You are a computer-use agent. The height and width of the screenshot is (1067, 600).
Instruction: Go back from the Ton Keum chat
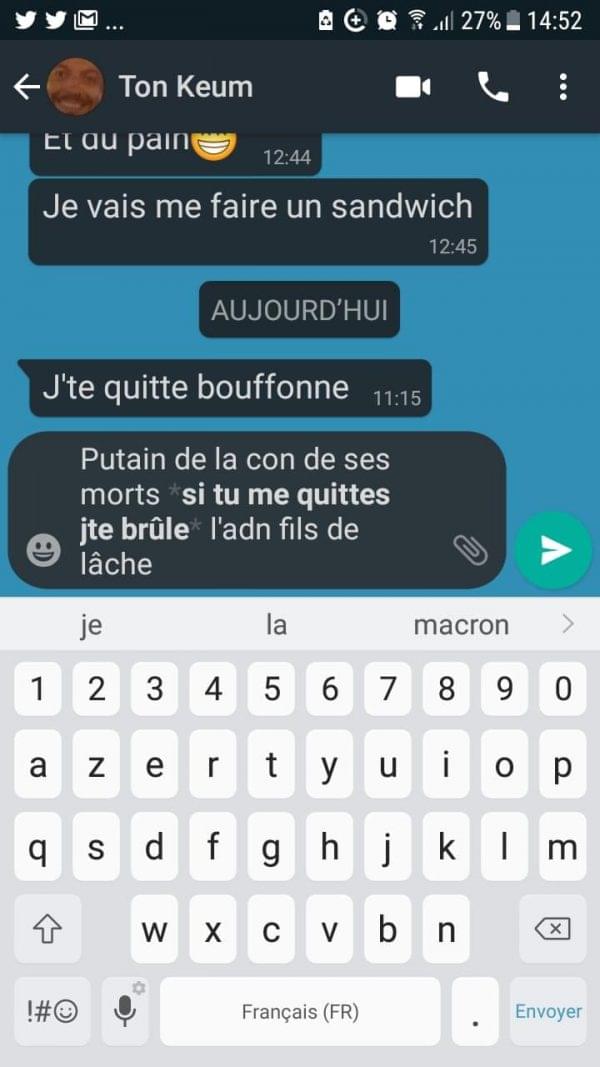(27, 87)
